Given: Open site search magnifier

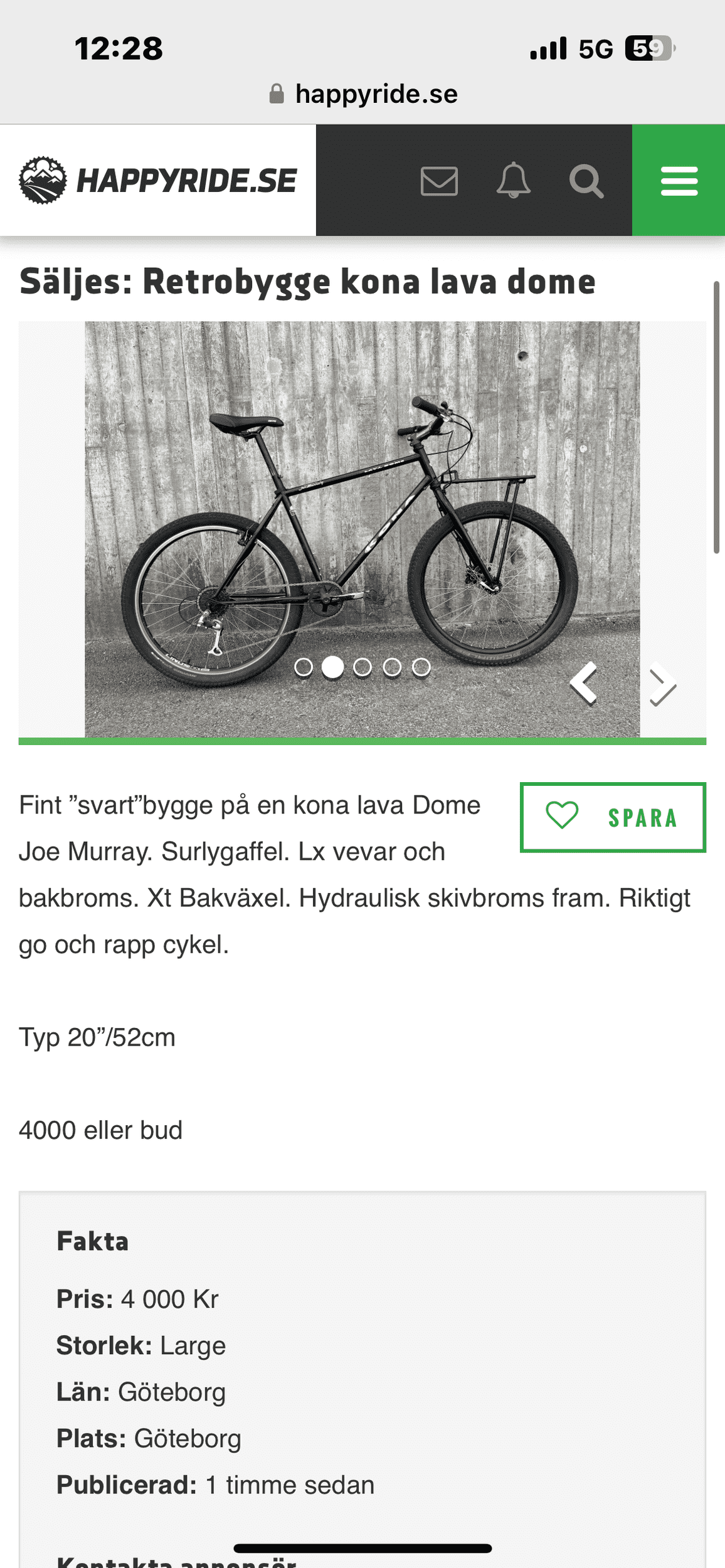Looking at the screenshot, I should point(586,181).
